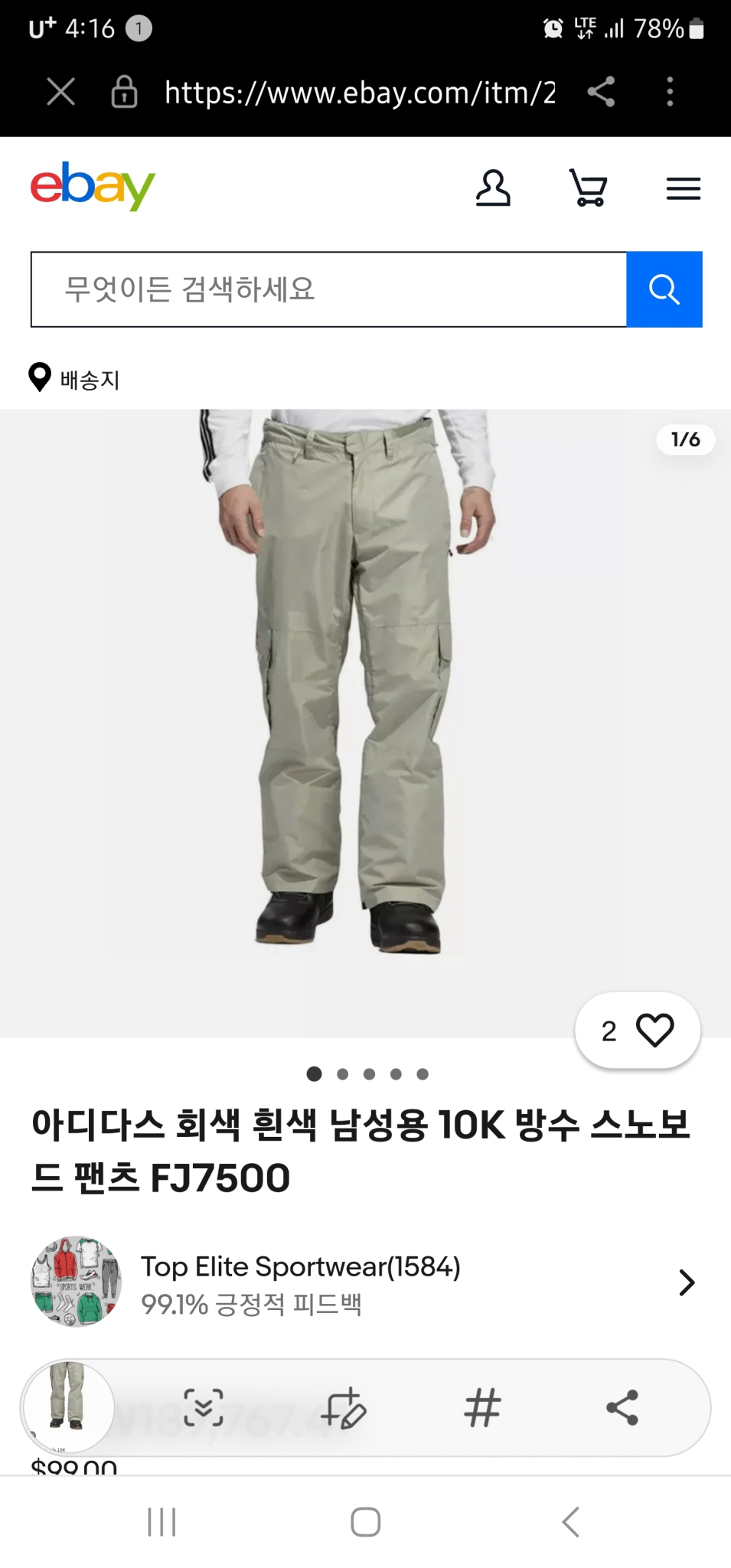731x1568 pixels.
Task: Open your eBay account profile icon
Action: point(494,188)
